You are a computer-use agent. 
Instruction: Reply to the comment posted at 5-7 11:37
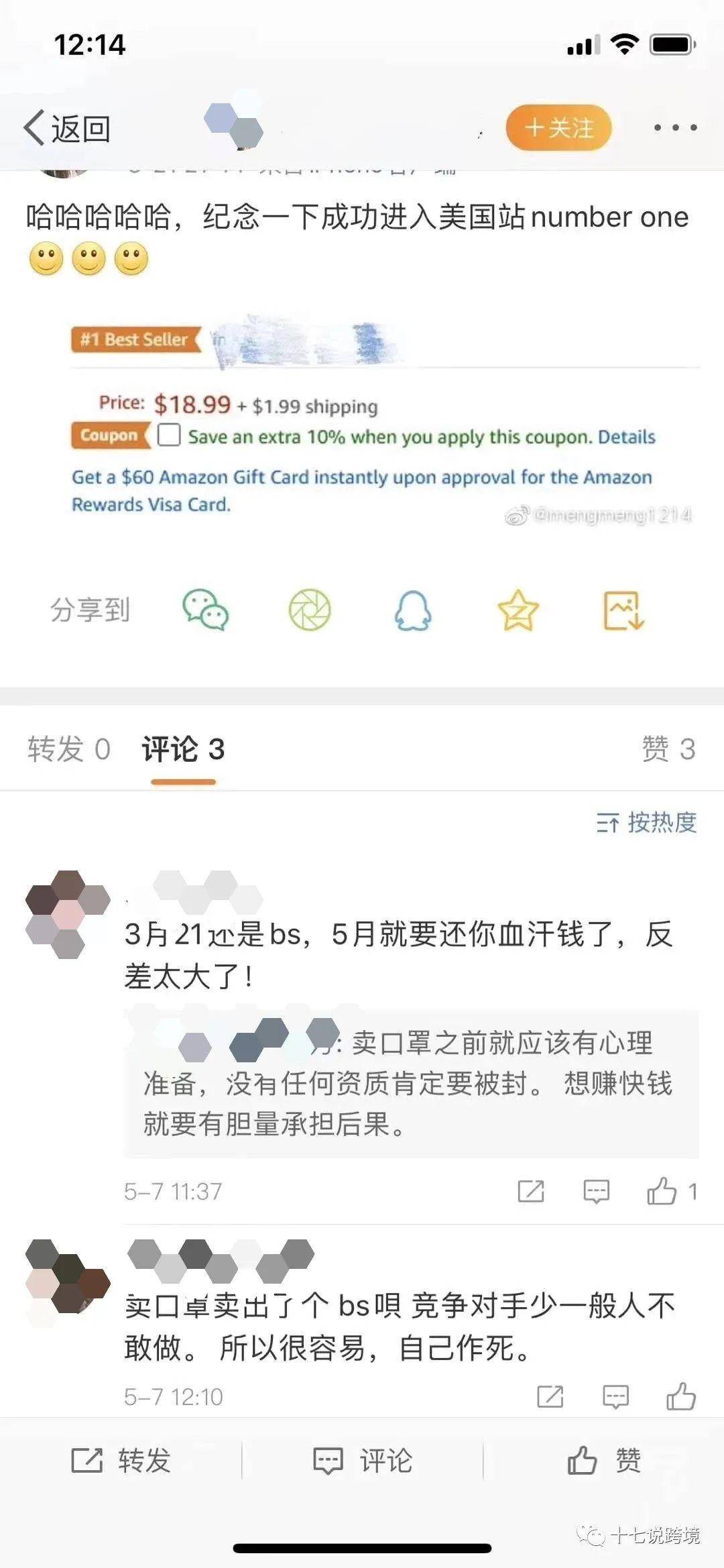(596, 1191)
